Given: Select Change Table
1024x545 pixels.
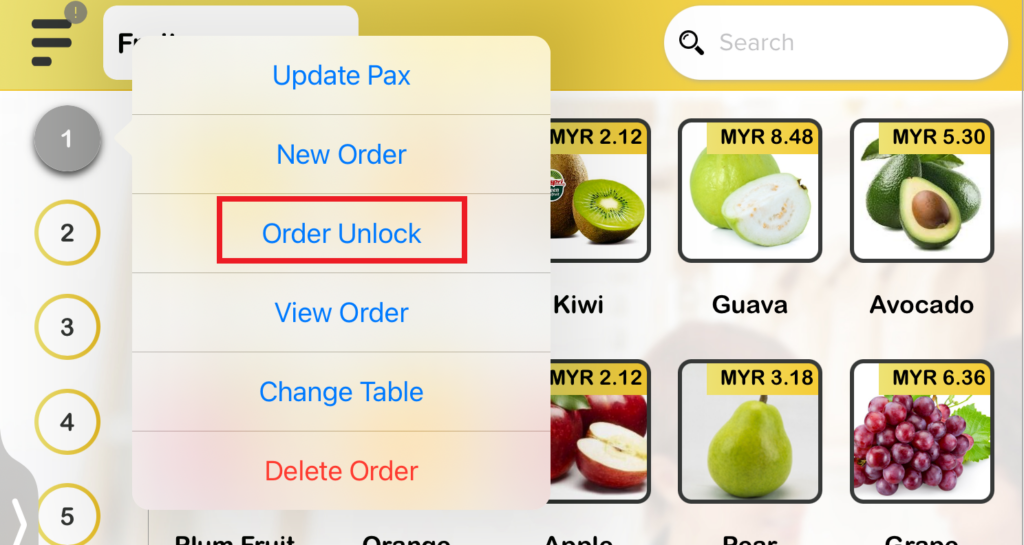Looking at the screenshot, I should [341, 392].
